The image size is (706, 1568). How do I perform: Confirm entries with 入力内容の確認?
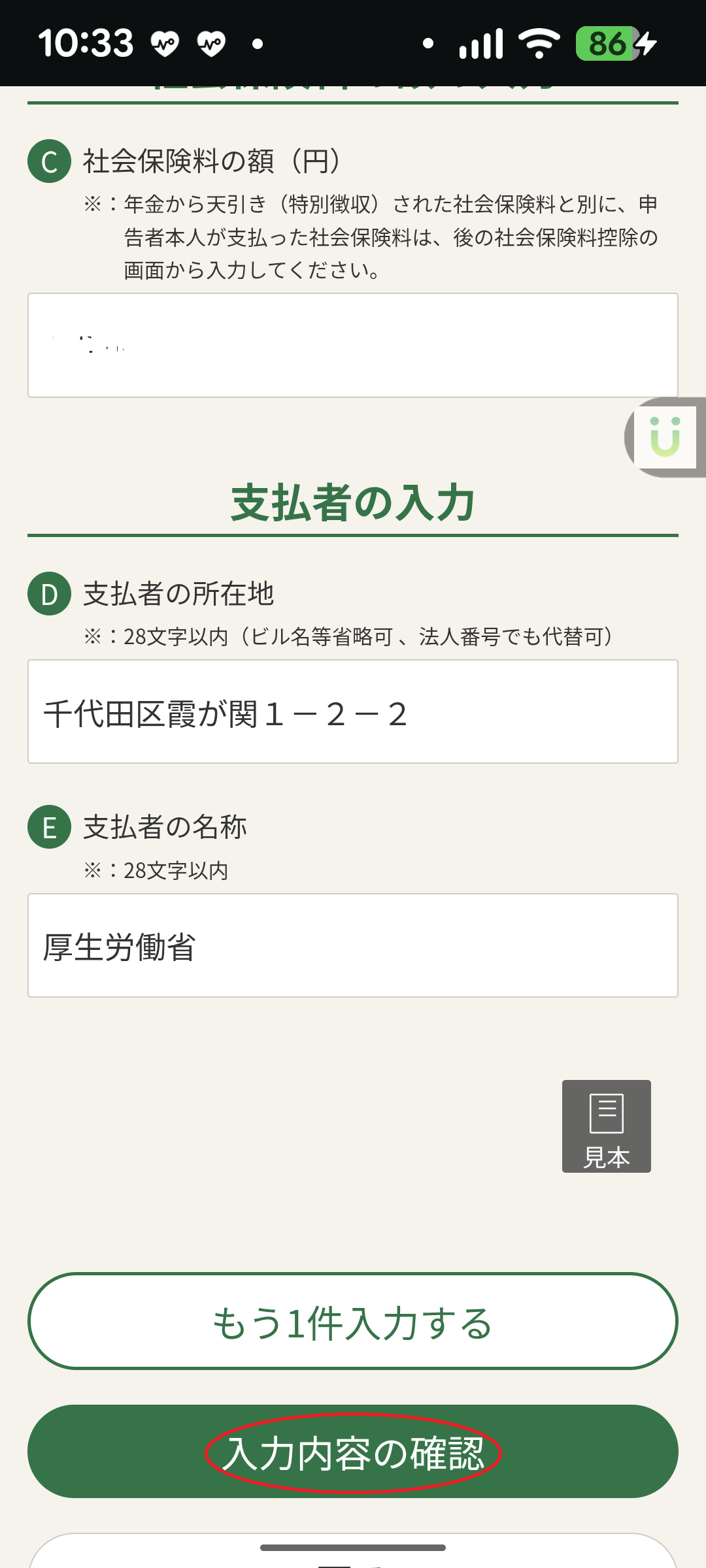pos(353,1452)
